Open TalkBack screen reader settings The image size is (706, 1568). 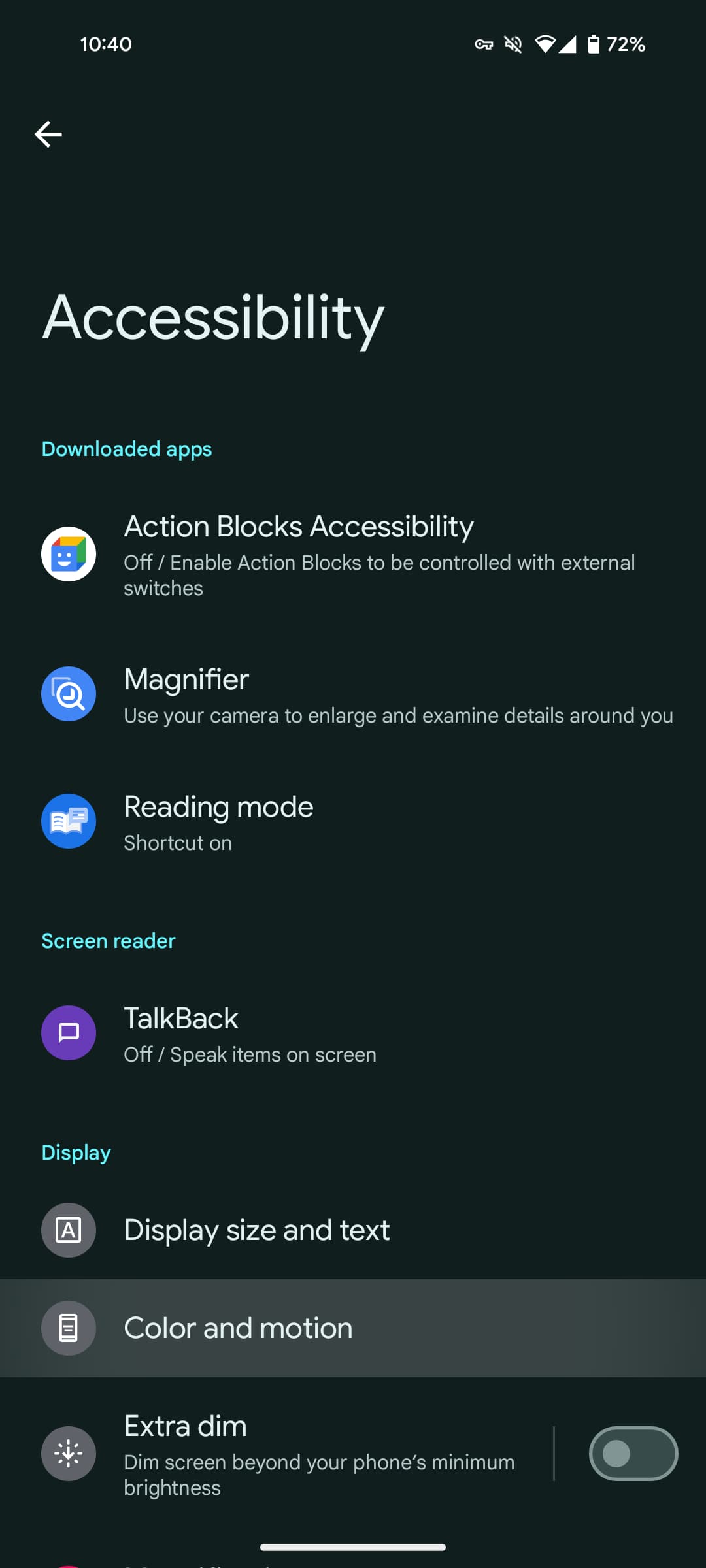[x=353, y=1034]
